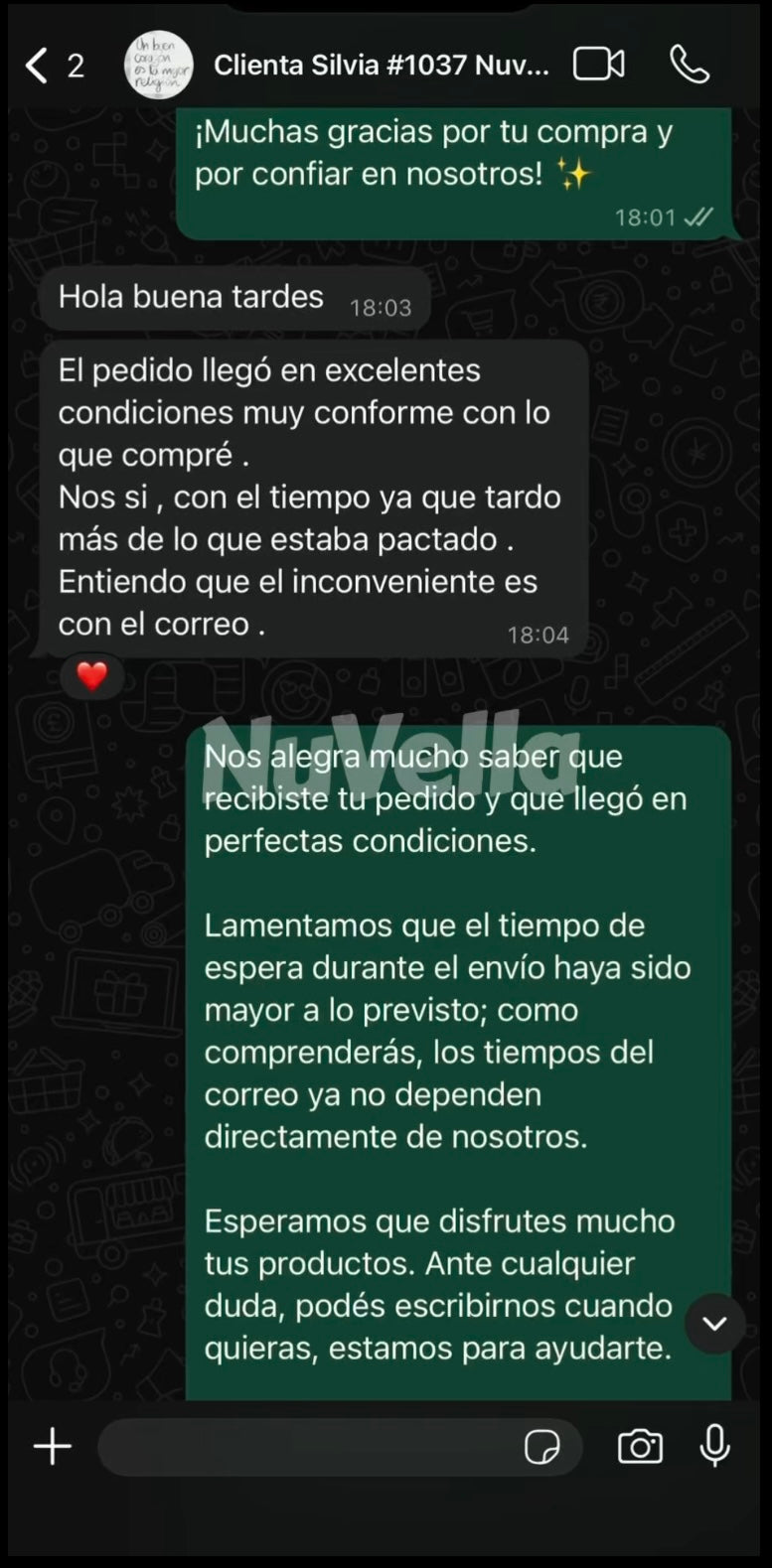Image resolution: width=772 pixels, height=1568 pixels.
Task: Start a video call with Clienta Silvia
Action: [x=598, y=65]
